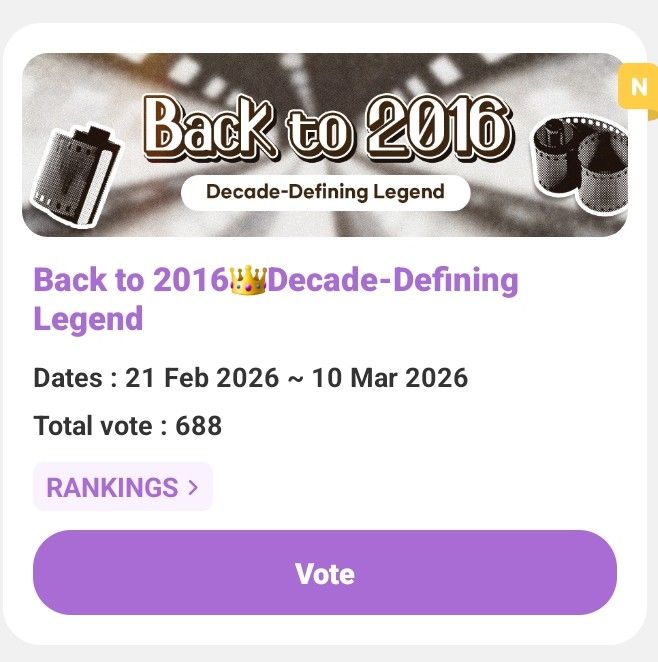
Task: Open the Back to 2016 banner
Action: [x=325, y=145]
